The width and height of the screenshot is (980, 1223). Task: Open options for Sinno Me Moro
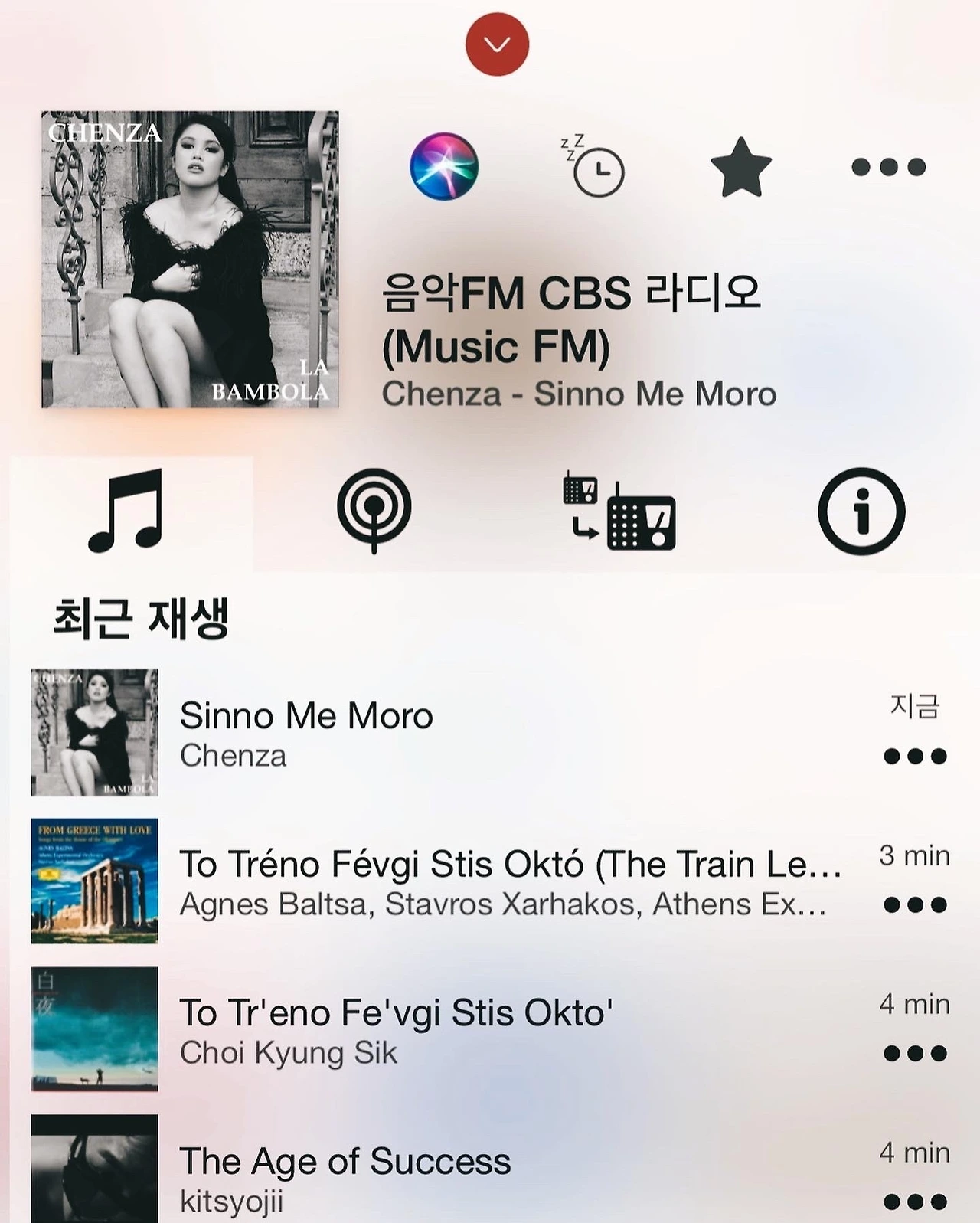click(915, 757)
